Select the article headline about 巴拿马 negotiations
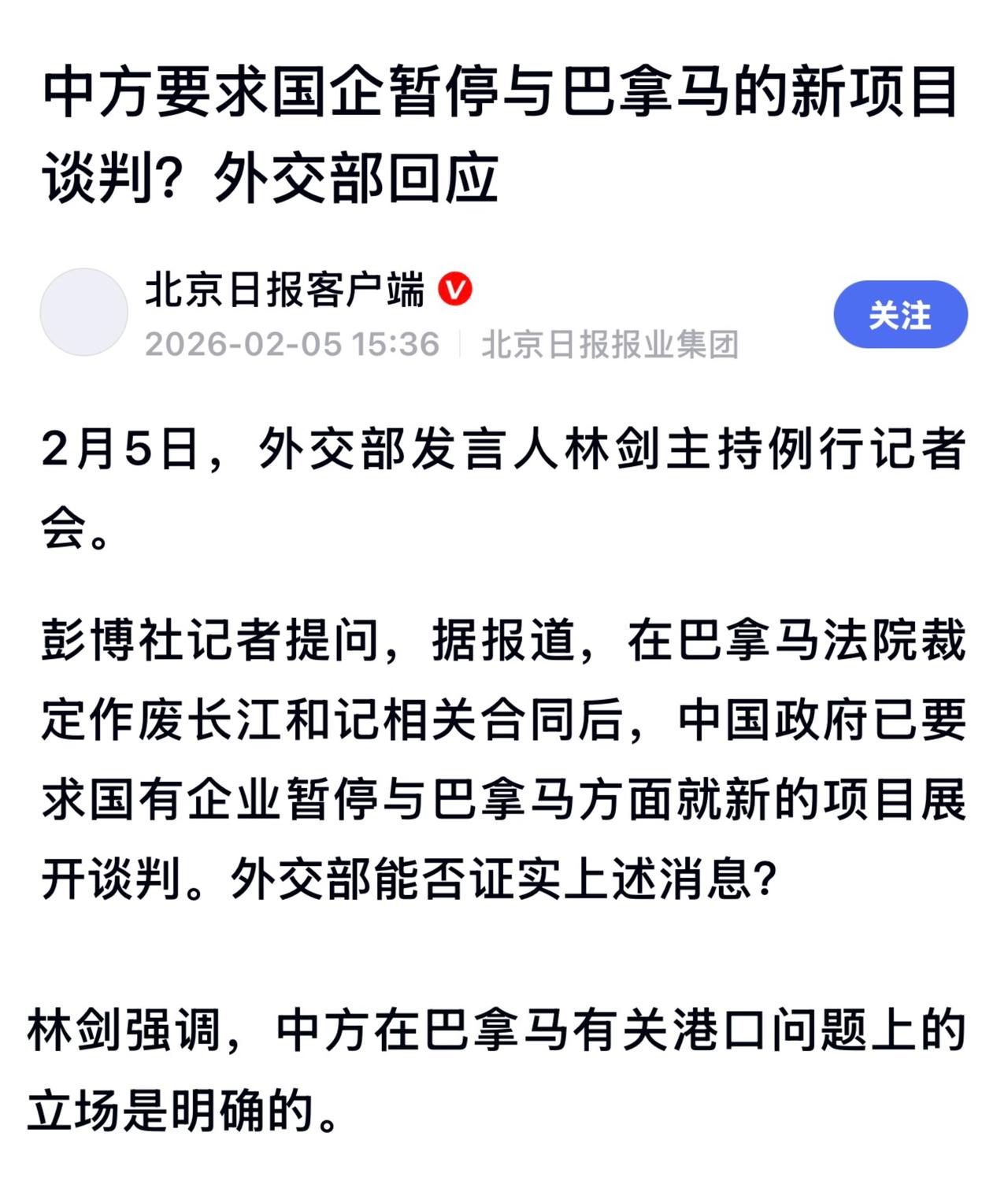The width and height of the screenshot is (1008, 1188). pos(504,134)
